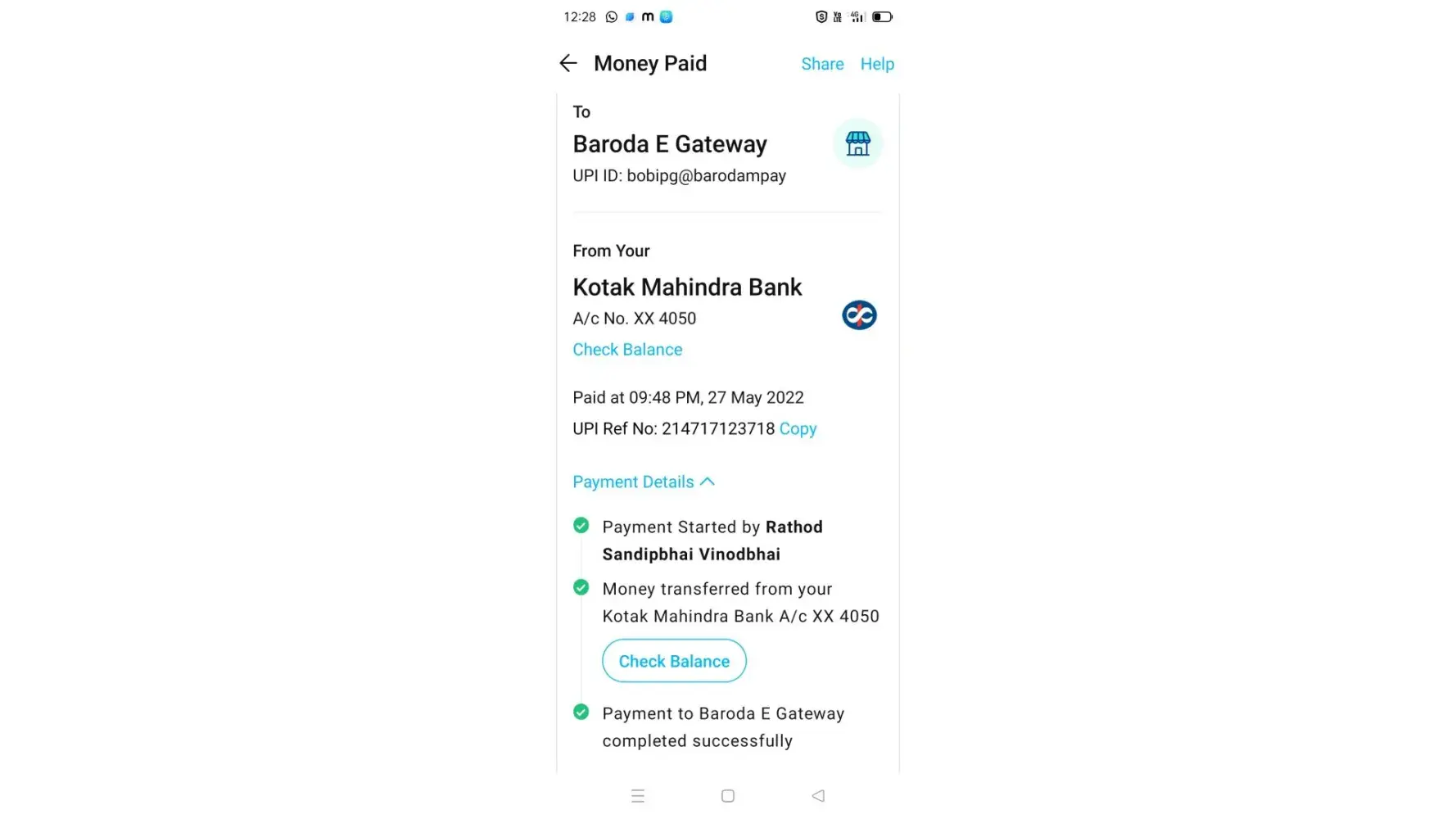Go to the phone's home screen
The image size is (1456, 819).
[728, 796]
